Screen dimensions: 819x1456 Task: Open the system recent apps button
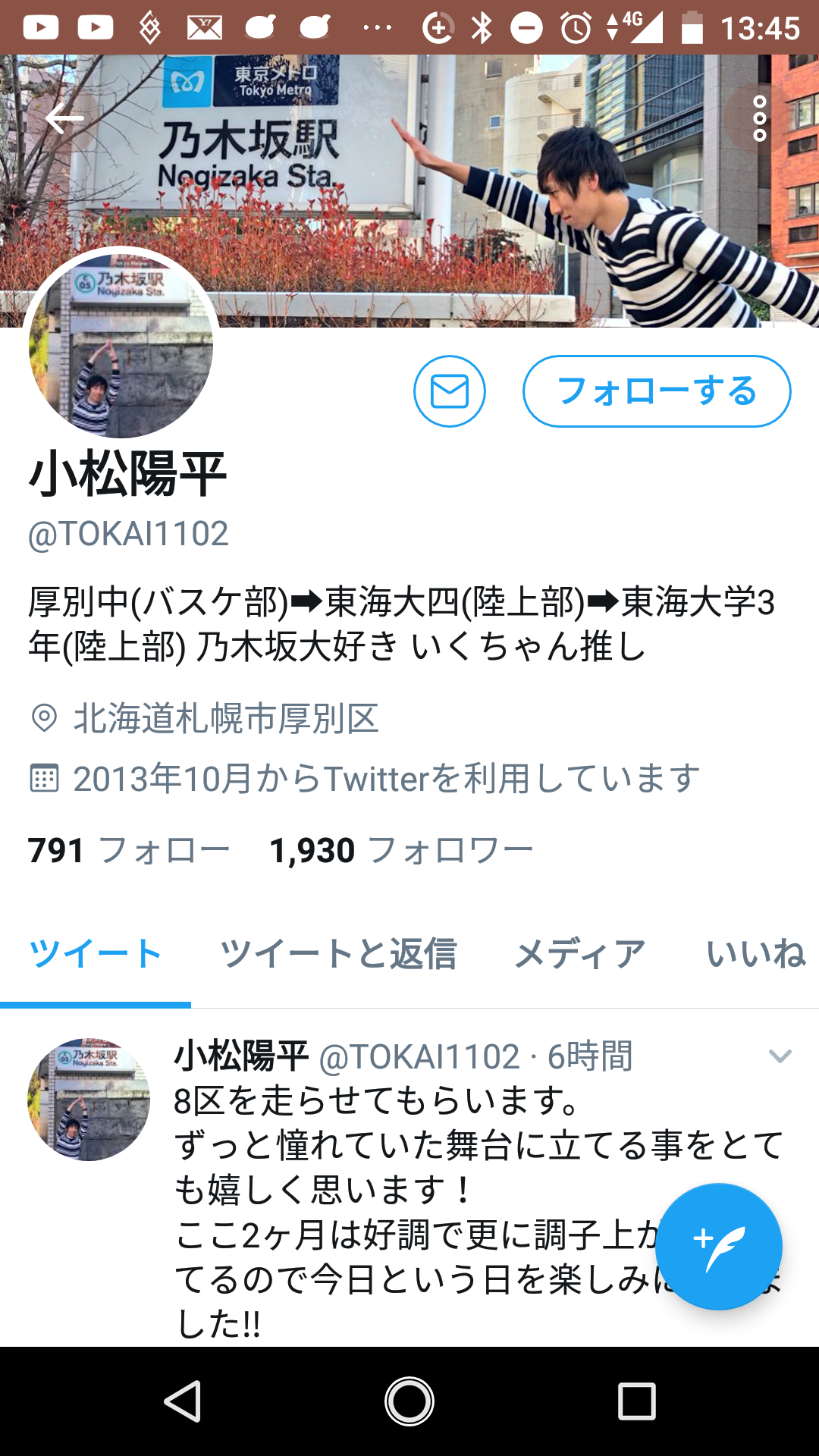636,1401
